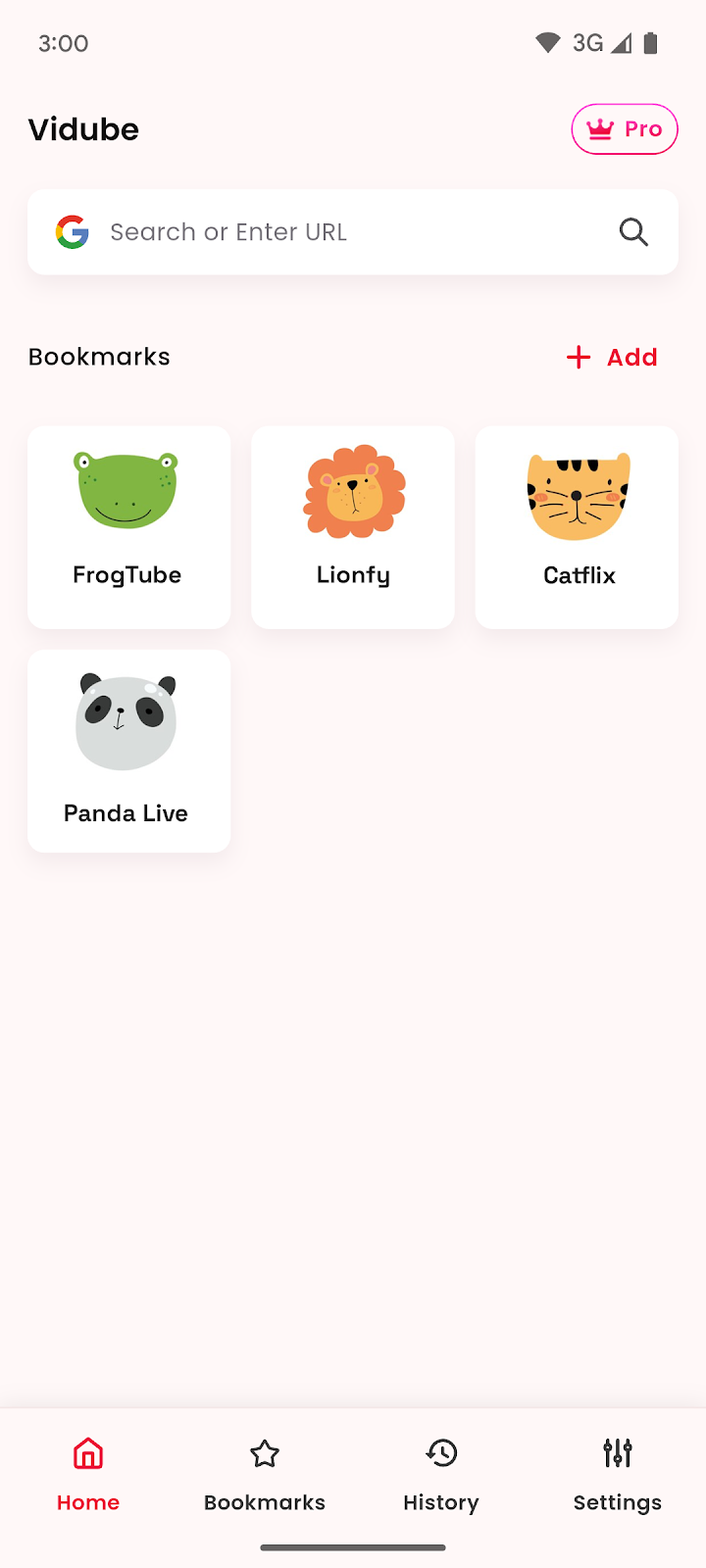The height and width of the screenshot is (1568, 706).
Task: Tap the Vidube app title
Action: (83, 128)
